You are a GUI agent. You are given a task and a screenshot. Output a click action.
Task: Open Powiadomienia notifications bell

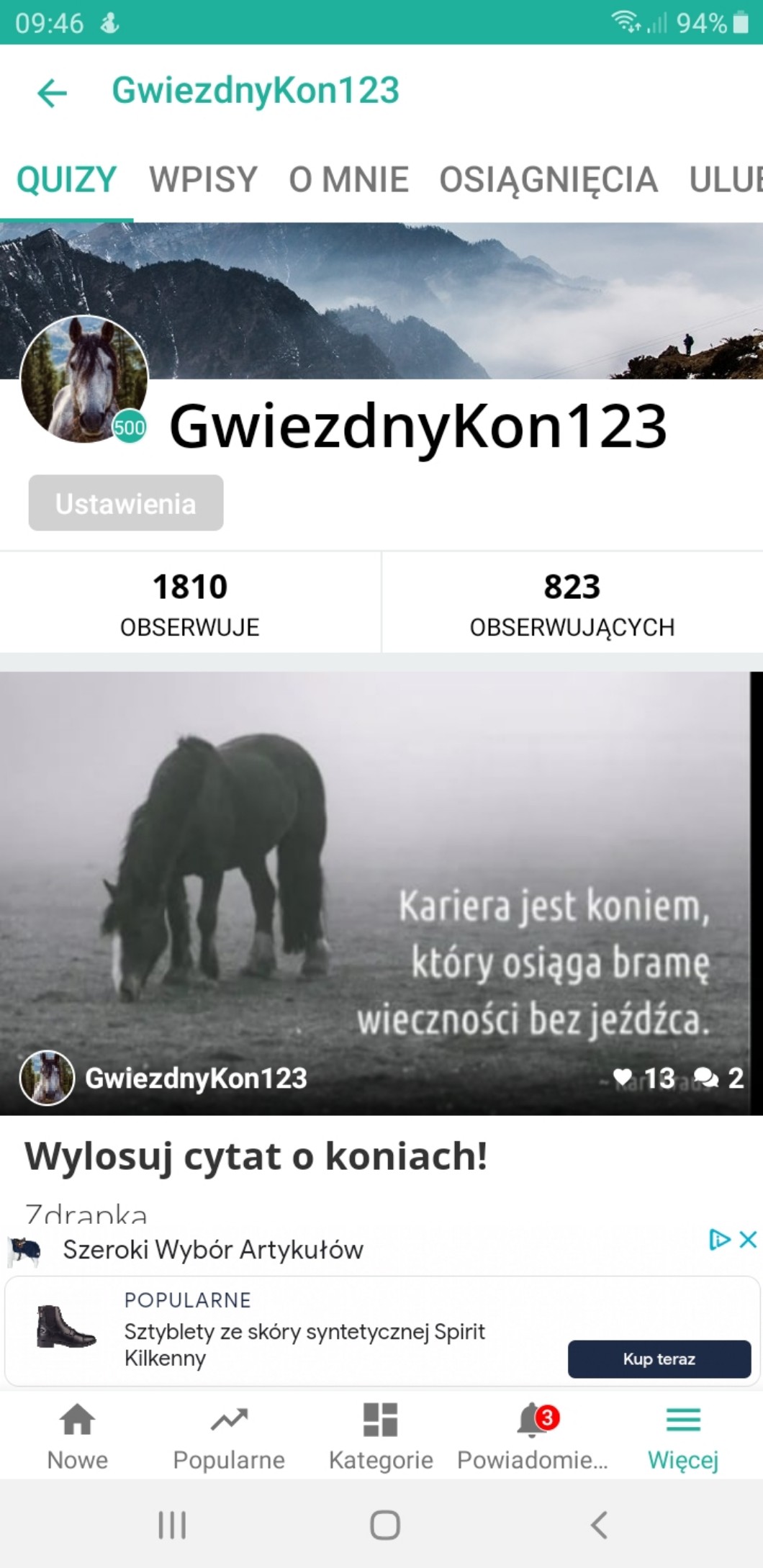533,1437
